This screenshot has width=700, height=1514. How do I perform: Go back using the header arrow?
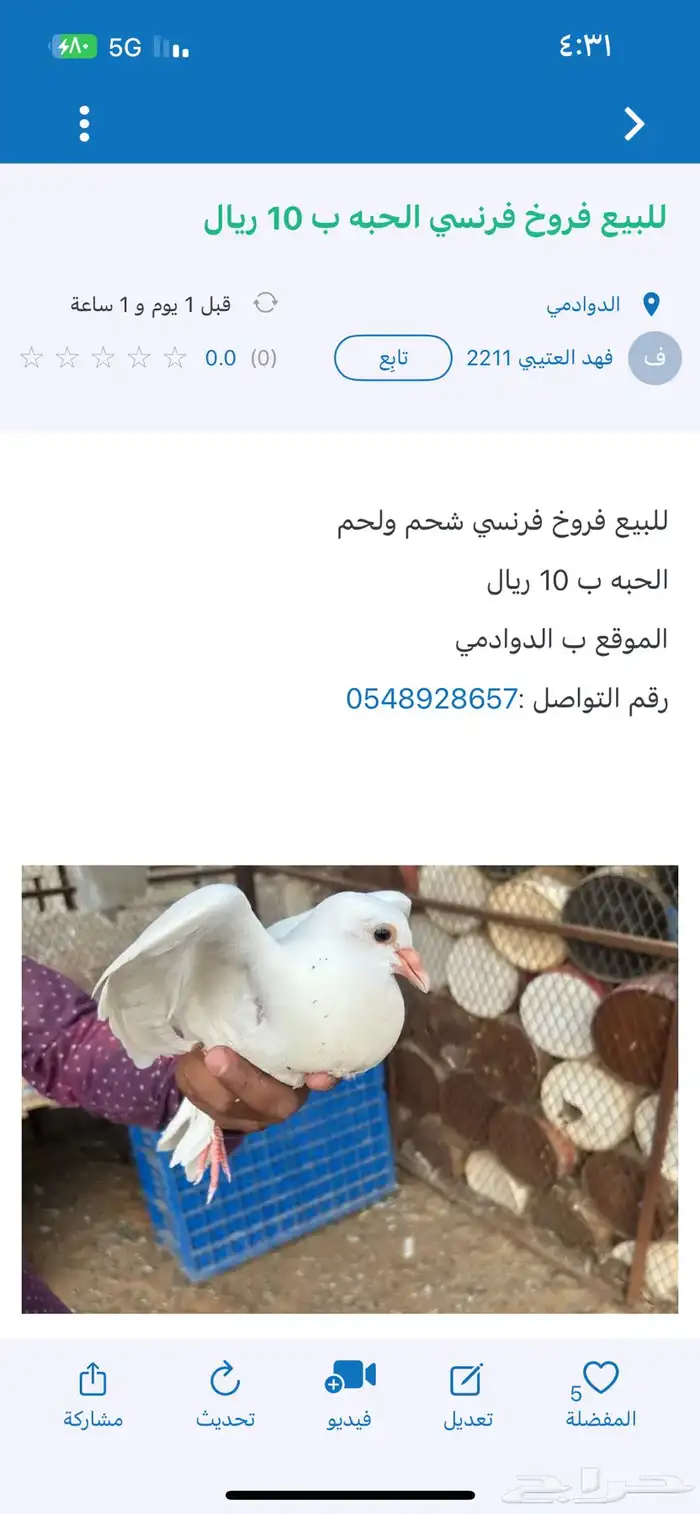tap(634, 123)
